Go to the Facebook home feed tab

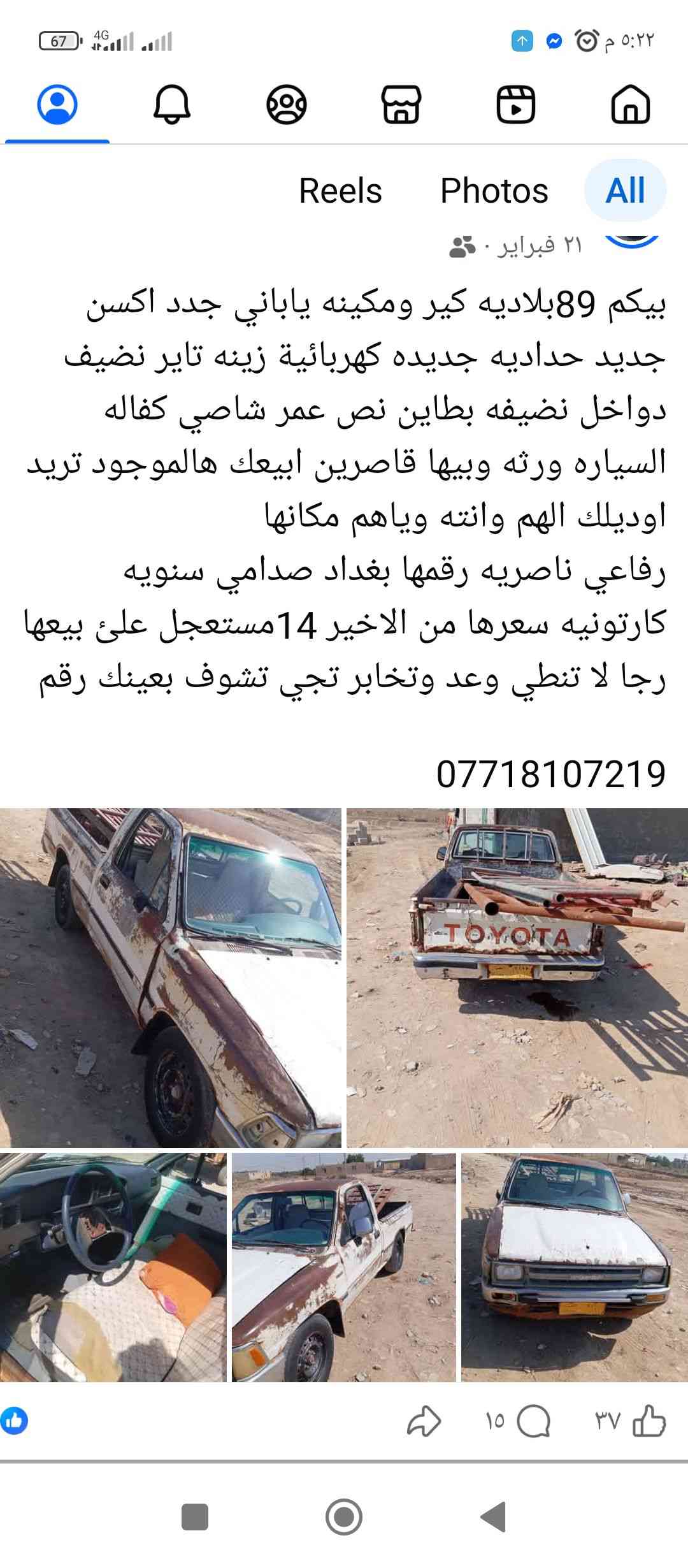tap(630, 105)
